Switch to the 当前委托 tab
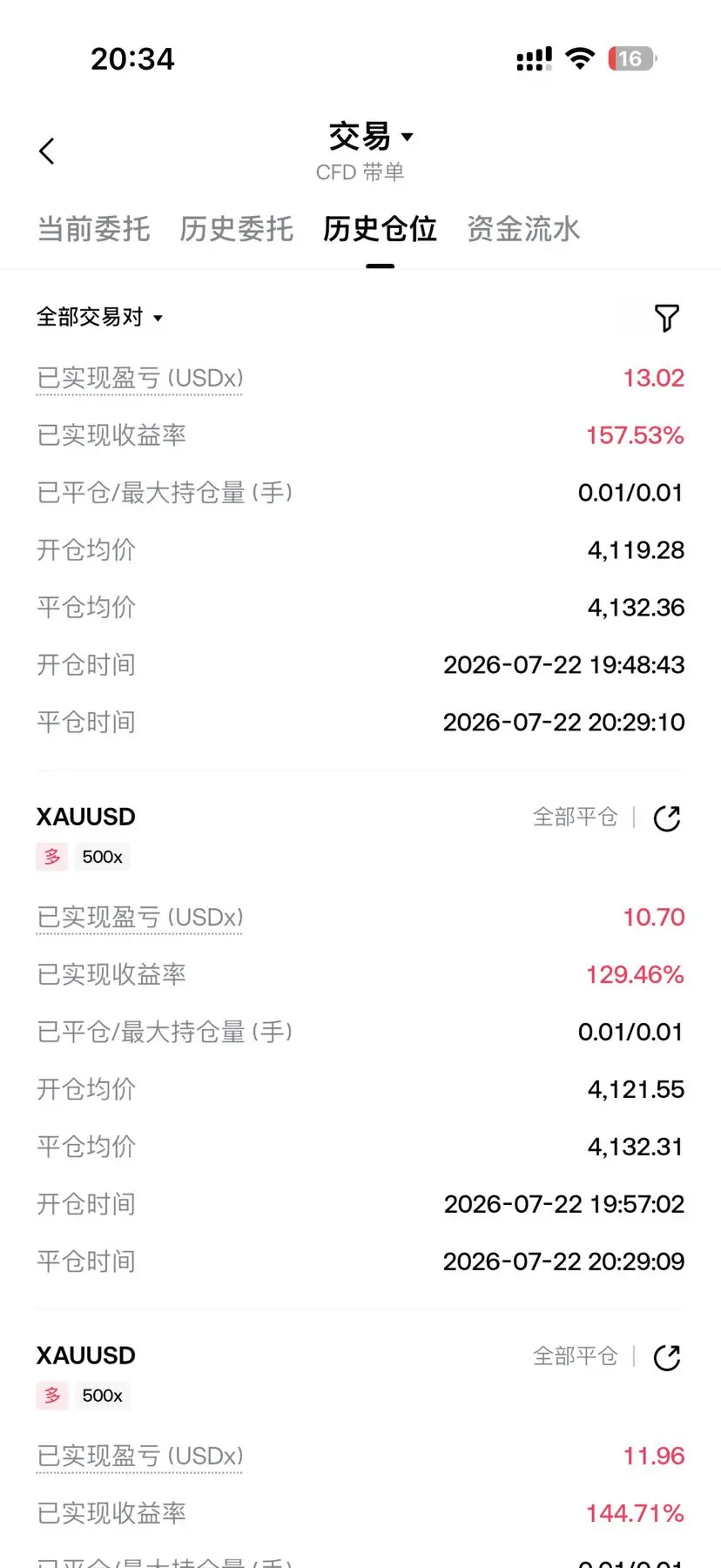Viewport: 721px width, 1568px height. point(94,229)
